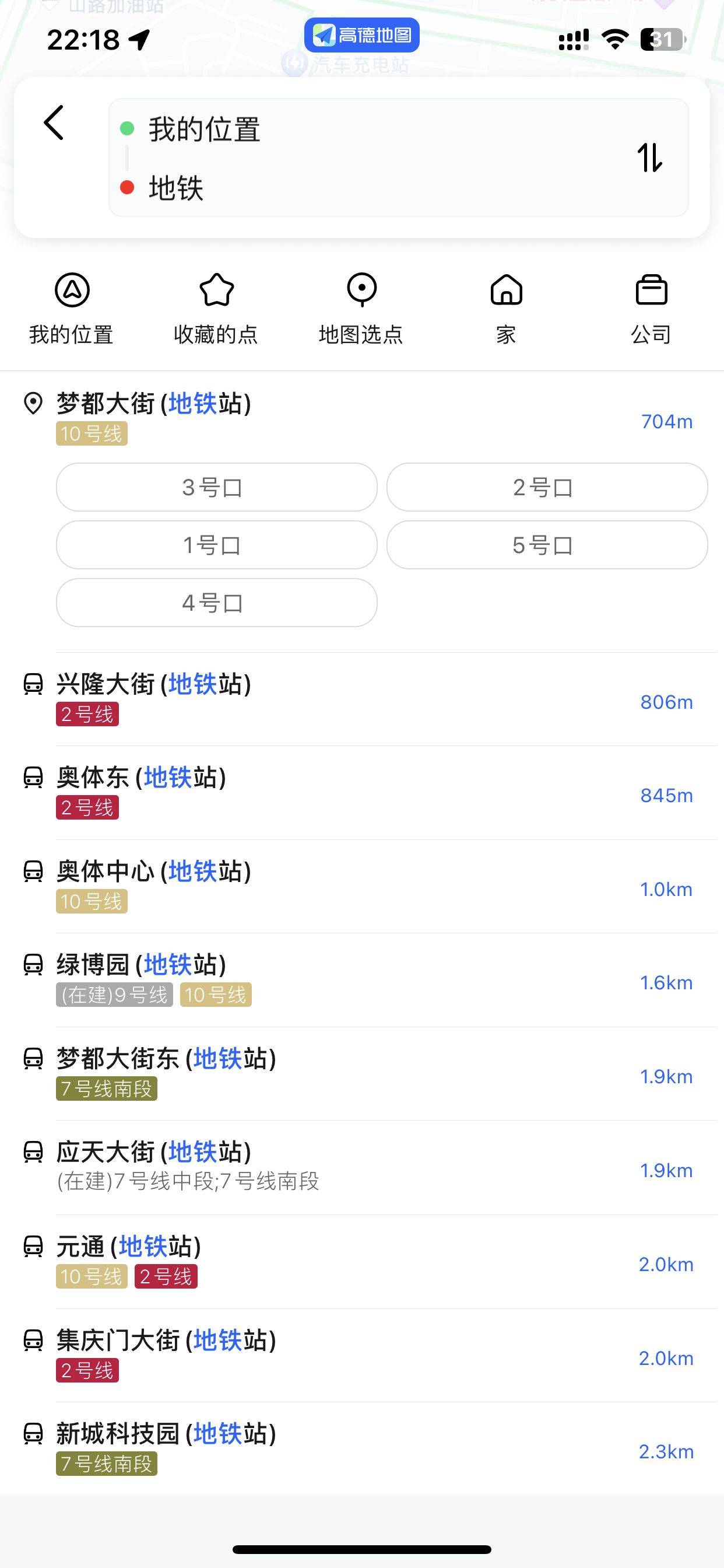Set destination to 家
The height and width of the screenshot is (1568, 724).
pyautogui.click(x=506, y=309)
